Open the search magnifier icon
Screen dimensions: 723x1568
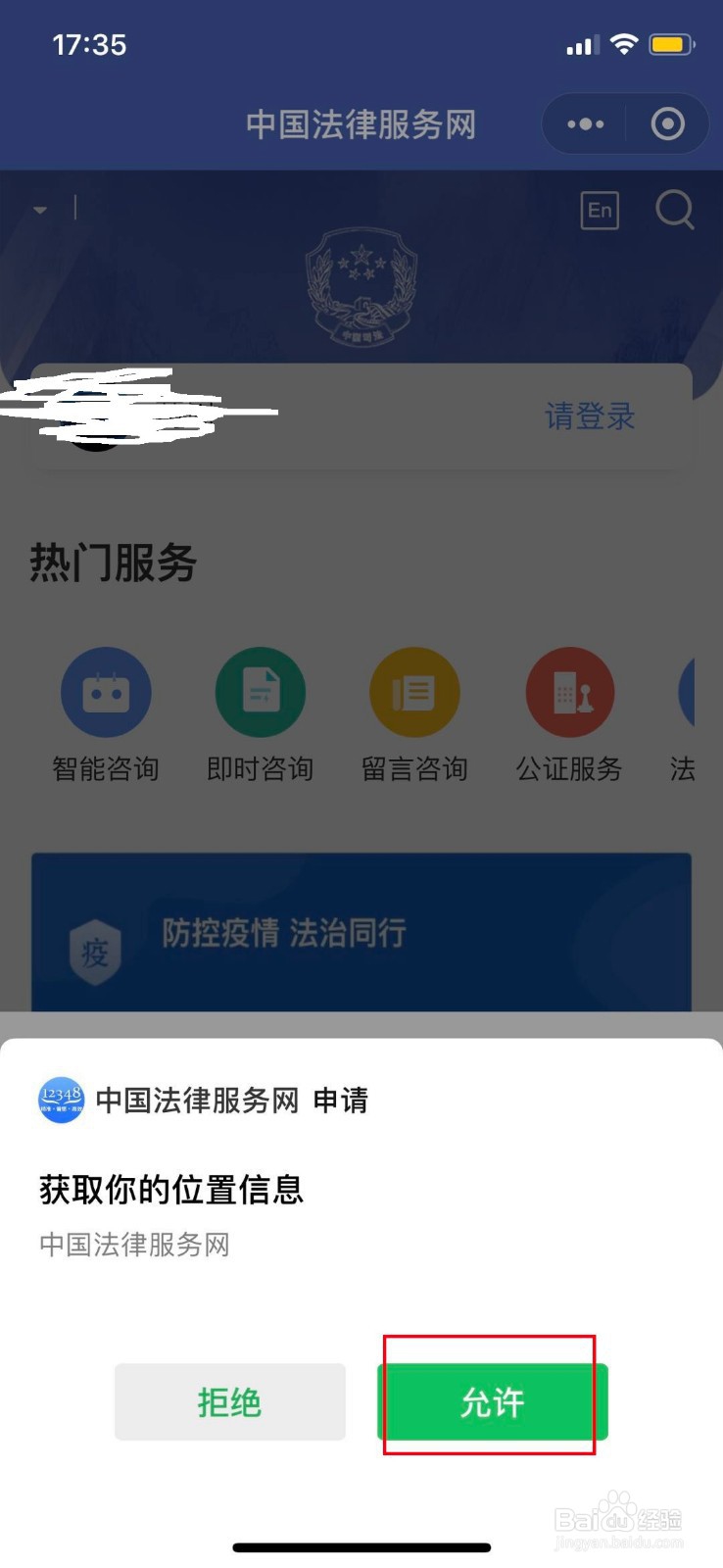[x=674, y=210]
